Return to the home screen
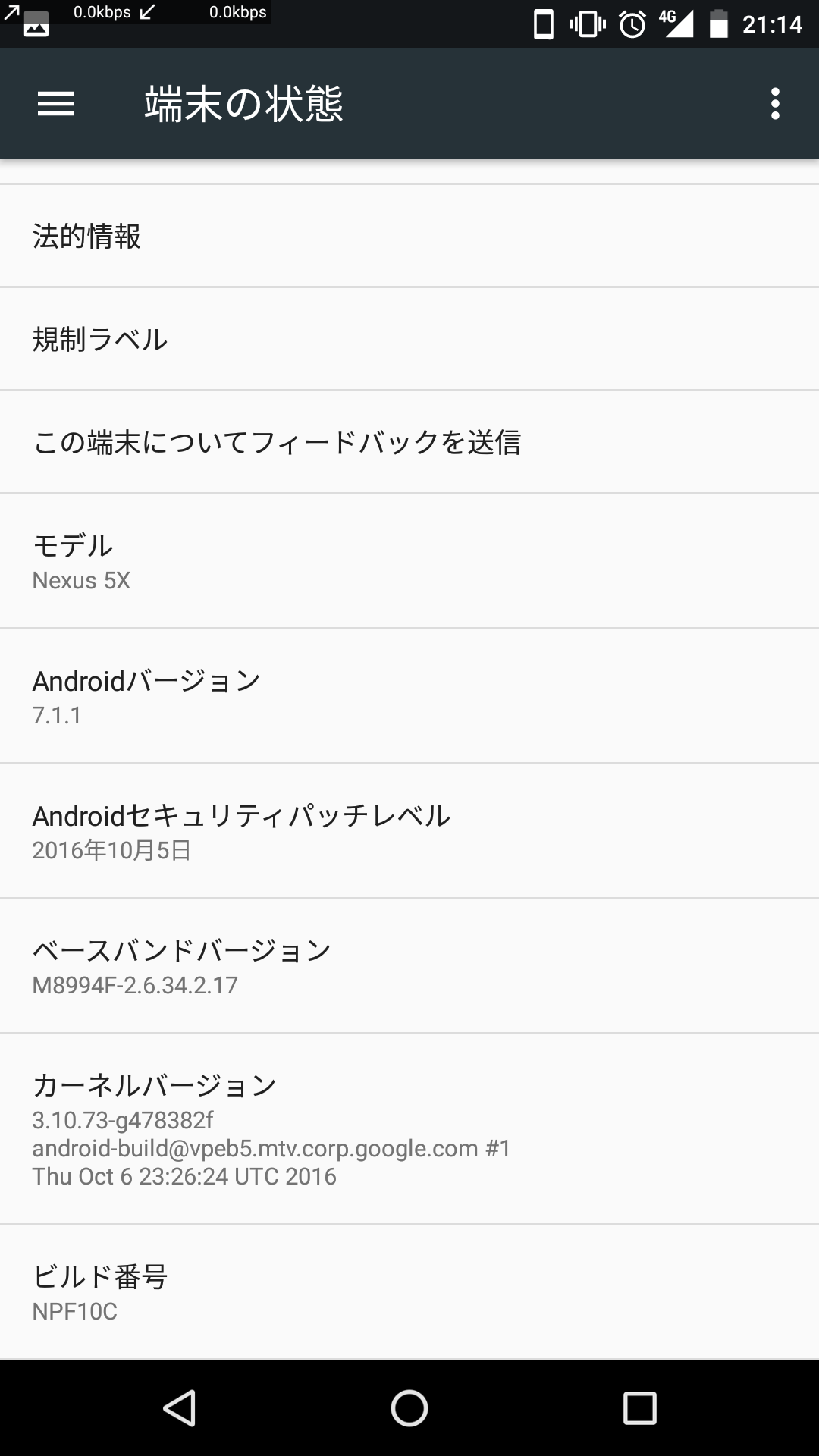 409,1408
